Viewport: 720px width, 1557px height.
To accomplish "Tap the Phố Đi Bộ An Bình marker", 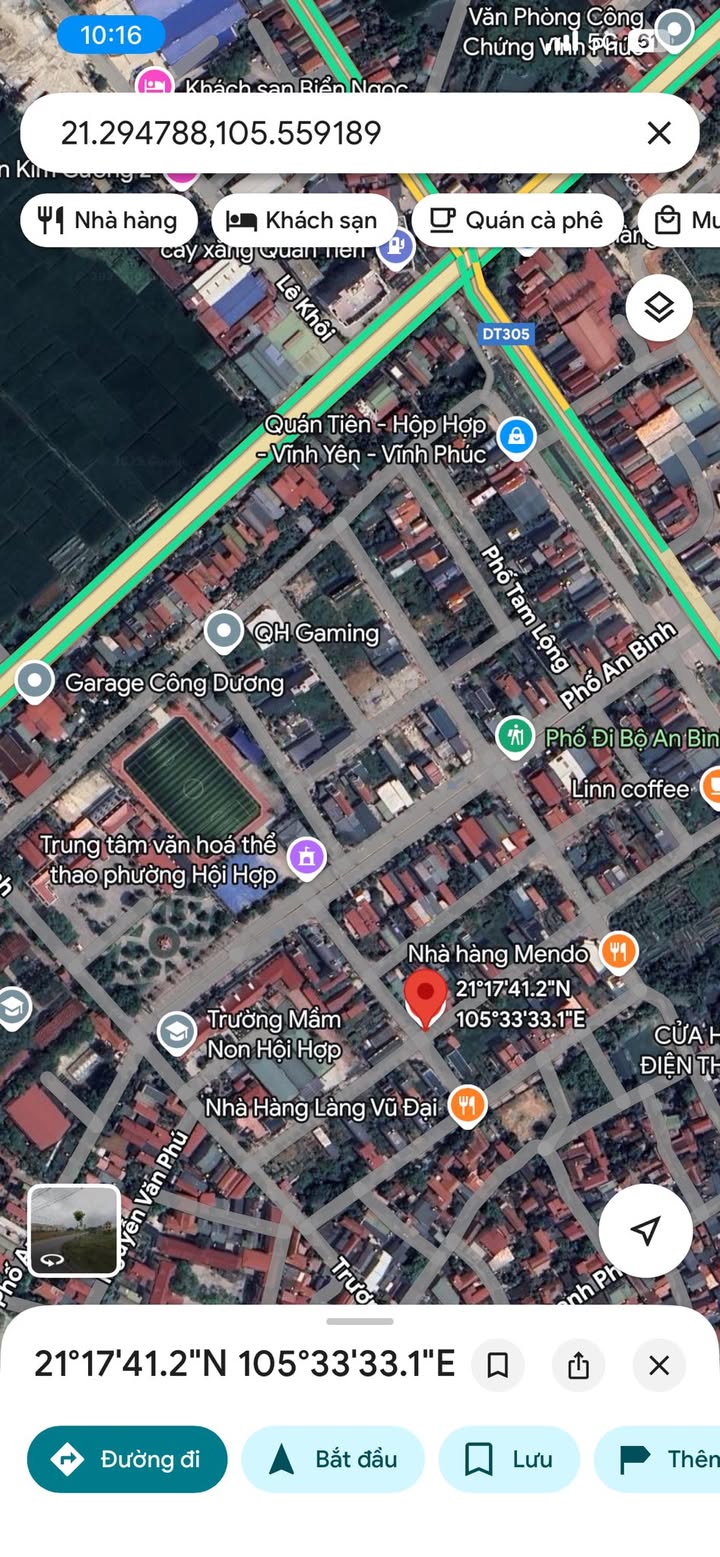I will click(516, 738).
